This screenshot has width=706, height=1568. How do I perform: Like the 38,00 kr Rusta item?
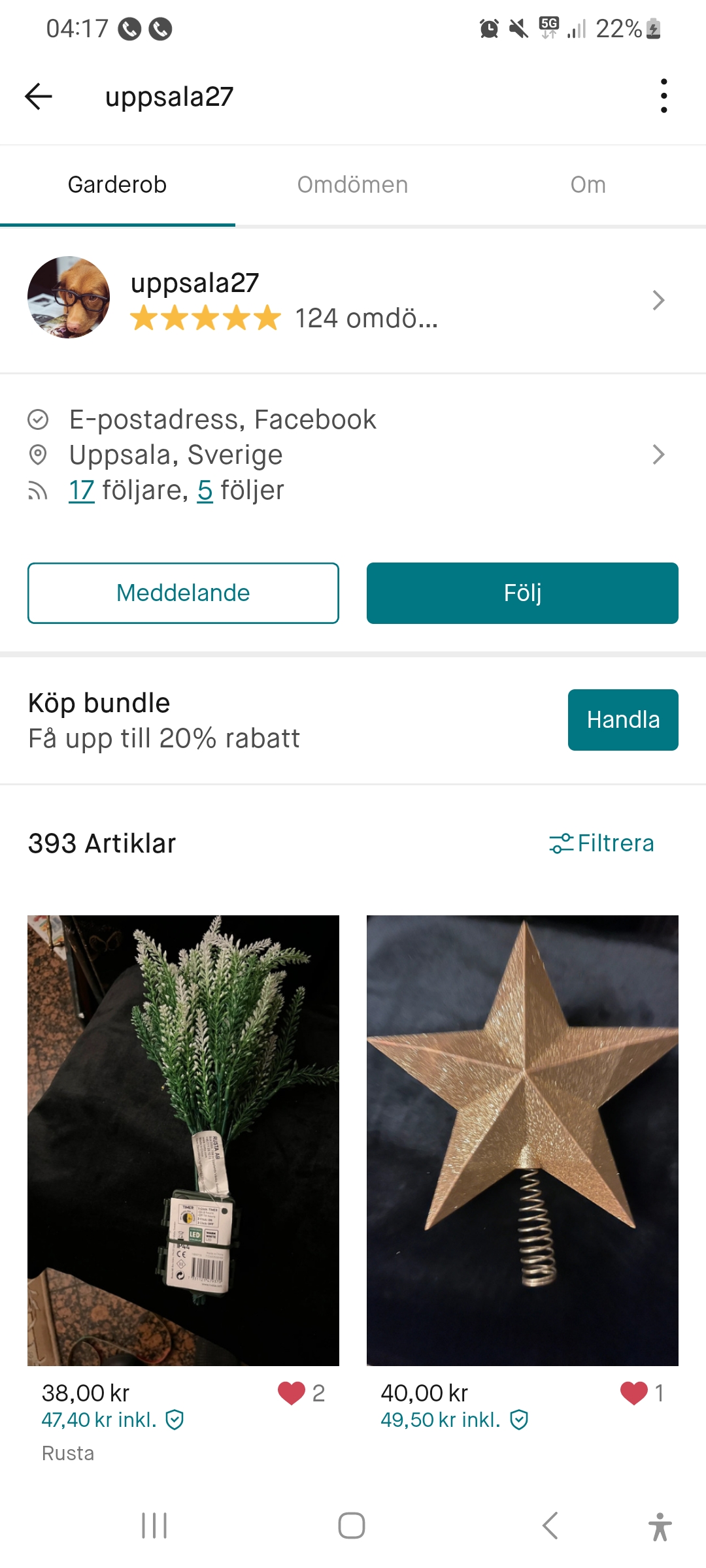(292, 1393)
